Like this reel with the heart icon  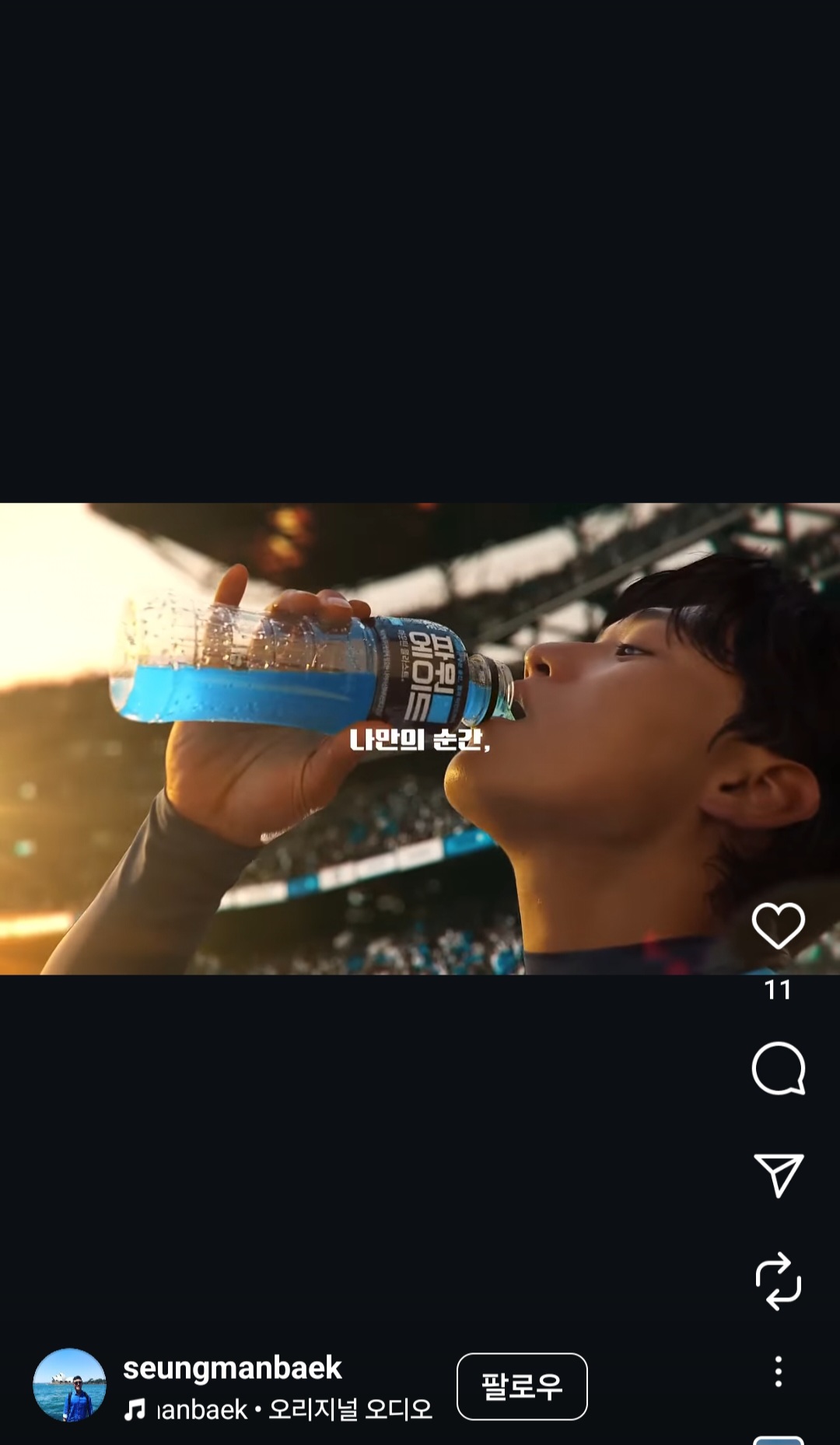778,925
